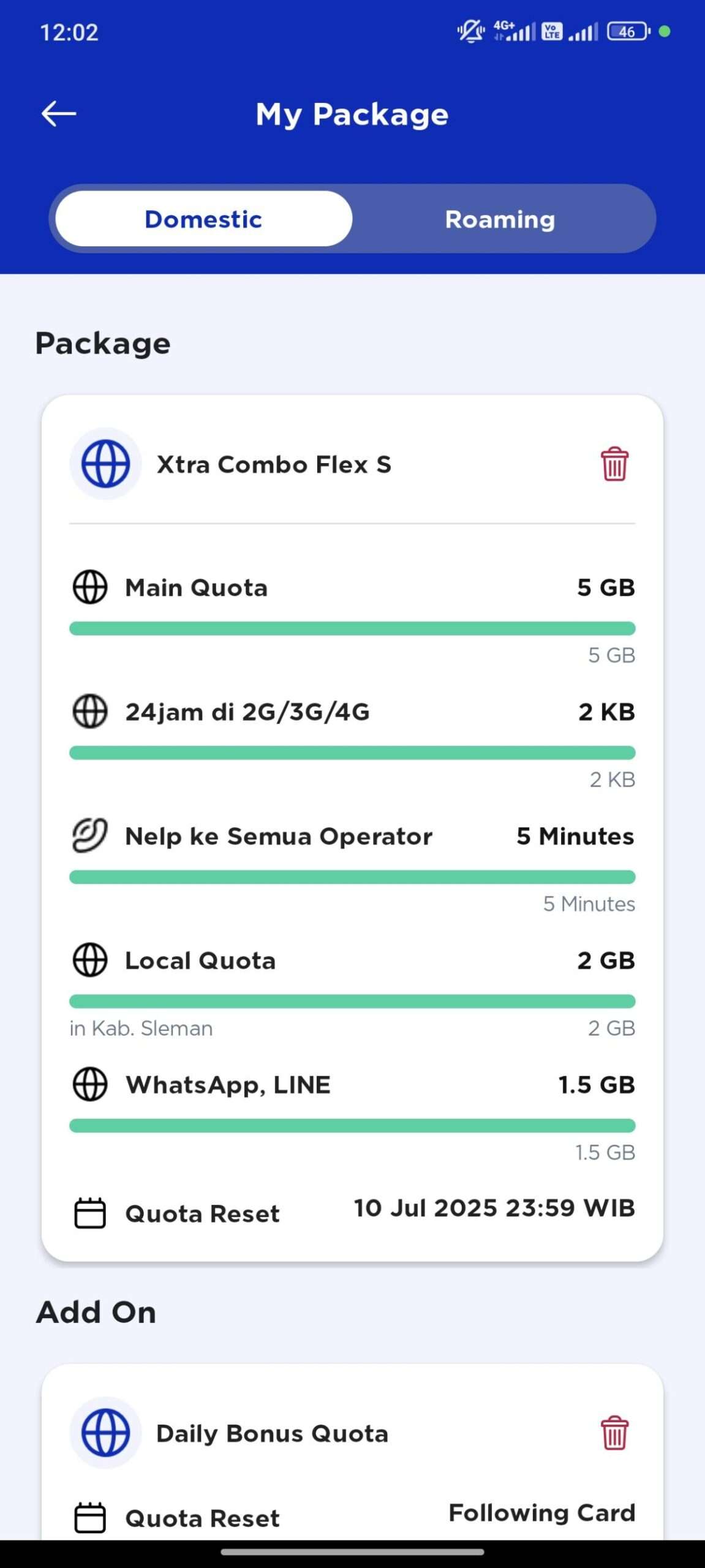Switch to the Roaming tab
Screen dimensions: 705x1568
click(500, 219)
